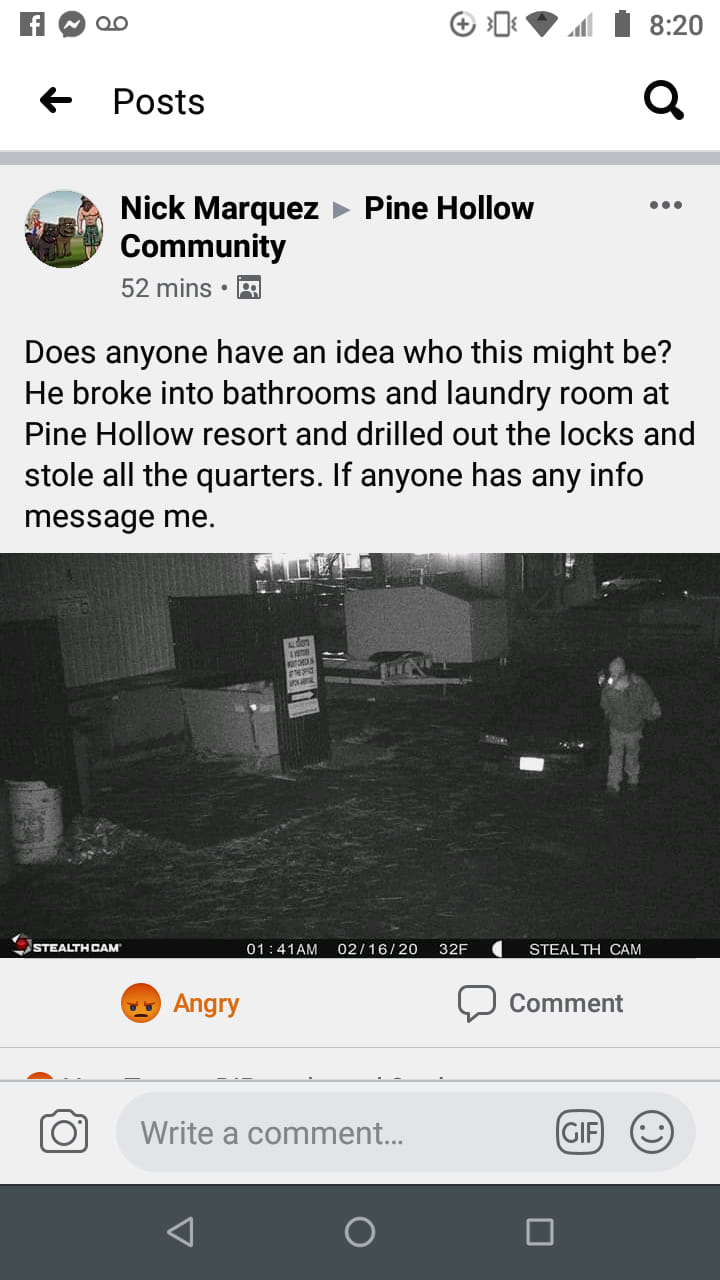Tap the Comment button under the post
Screen dimensions: 720x1280
(541, 1003)
